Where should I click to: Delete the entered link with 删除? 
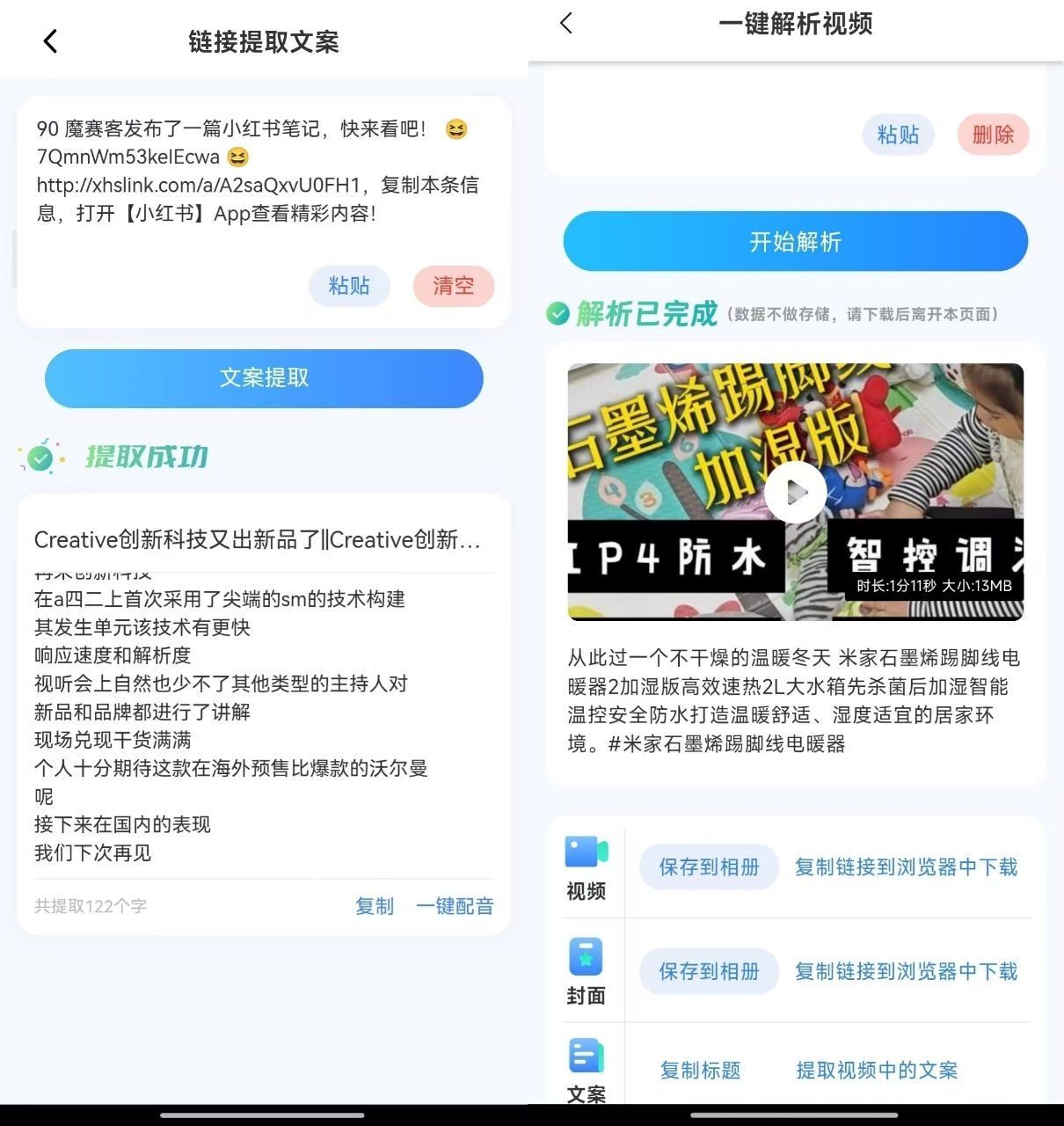[993, 135]
